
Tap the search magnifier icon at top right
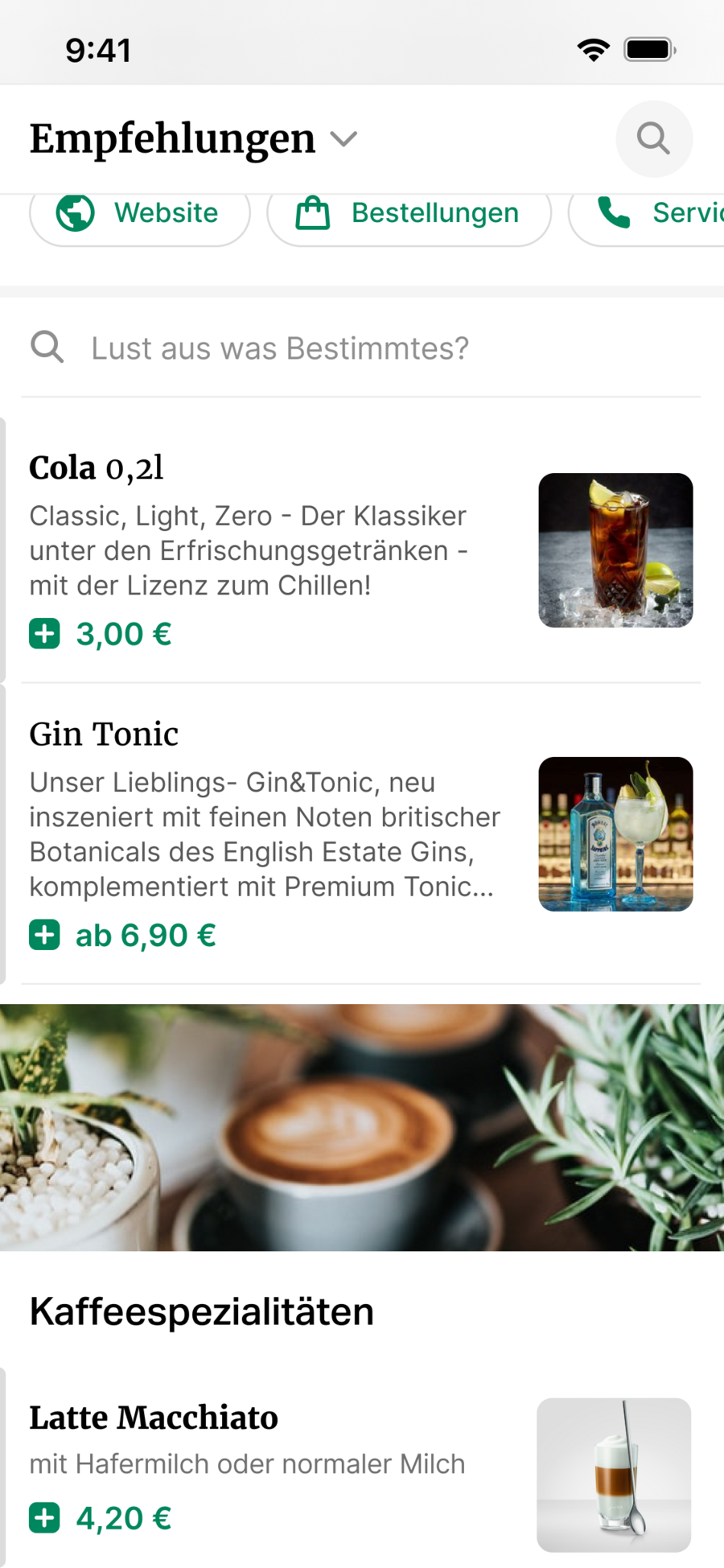(653, 138)
